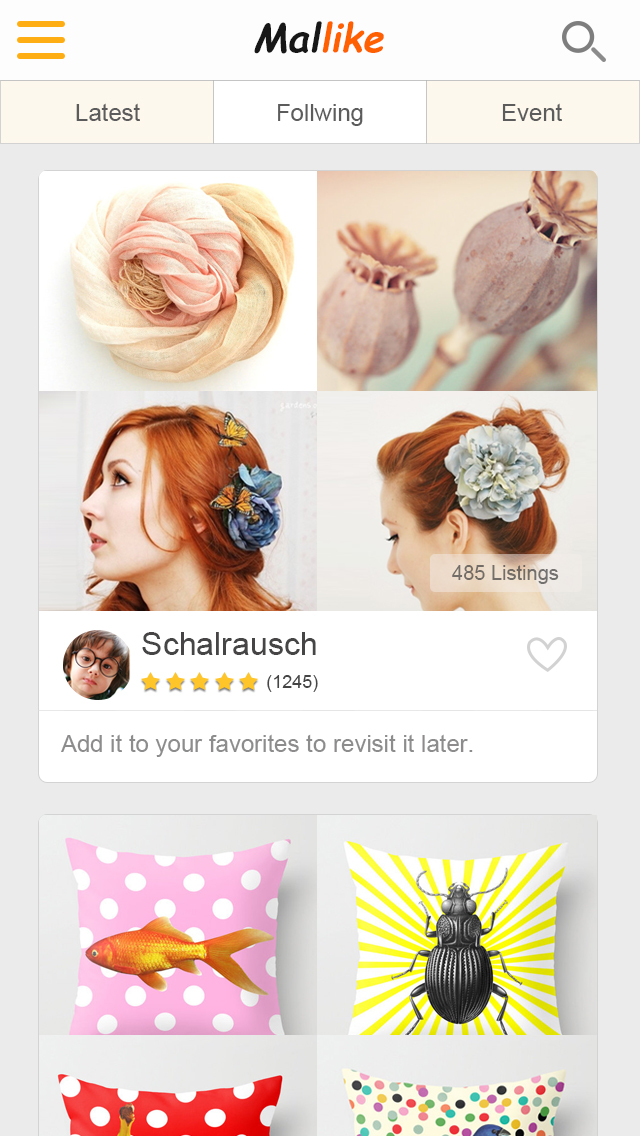The height and width of the screenshot is (1136, 640).
Task: Open the pink scarf product image
Action: tap(178, 281)
